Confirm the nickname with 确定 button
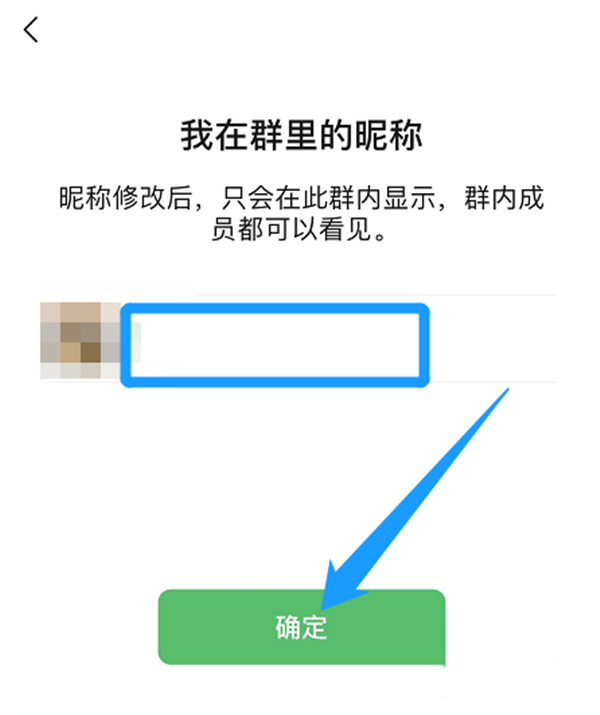Image resolution: width=600 pixels, height=715 pixels. (x=300, y=627)
